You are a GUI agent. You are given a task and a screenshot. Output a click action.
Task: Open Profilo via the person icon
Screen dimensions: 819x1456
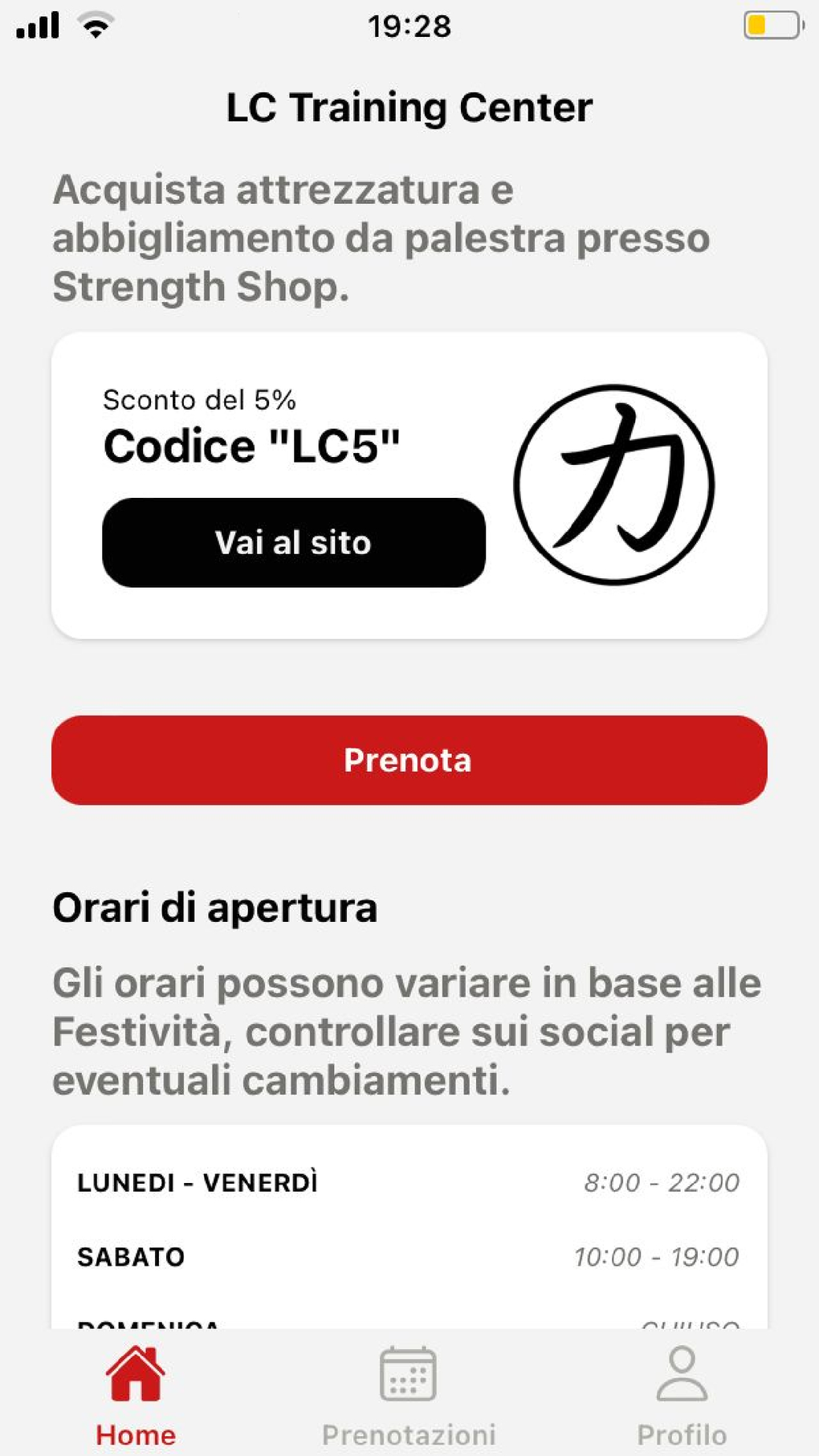pyautogui.click(x=682, y=1373)
